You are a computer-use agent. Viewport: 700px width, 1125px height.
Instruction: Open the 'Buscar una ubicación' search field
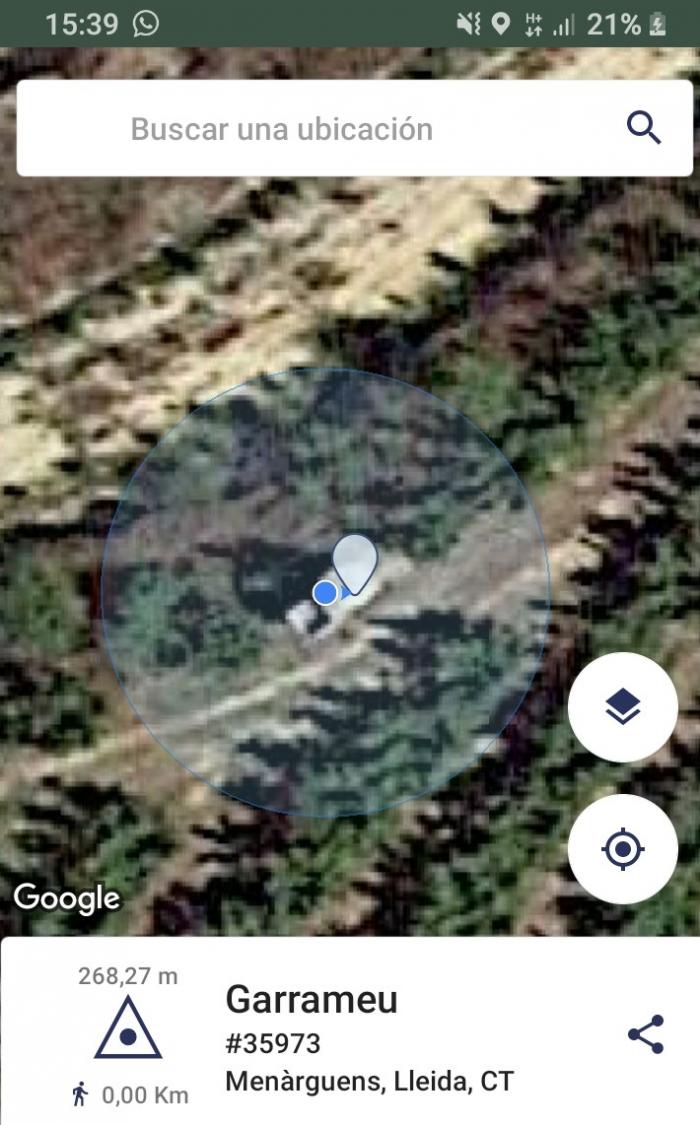(354, 128)
